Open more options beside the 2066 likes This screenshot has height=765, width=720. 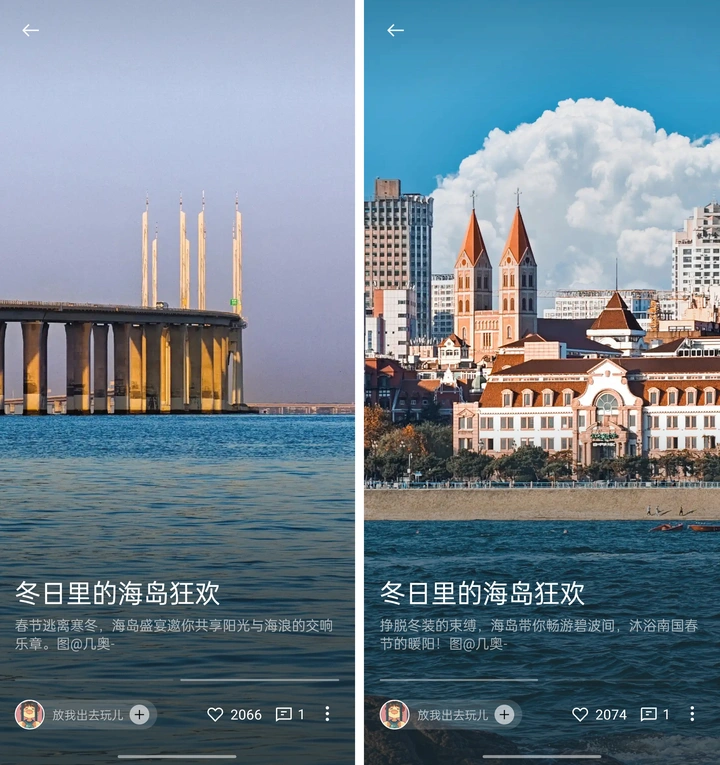[x=327, y=714]
